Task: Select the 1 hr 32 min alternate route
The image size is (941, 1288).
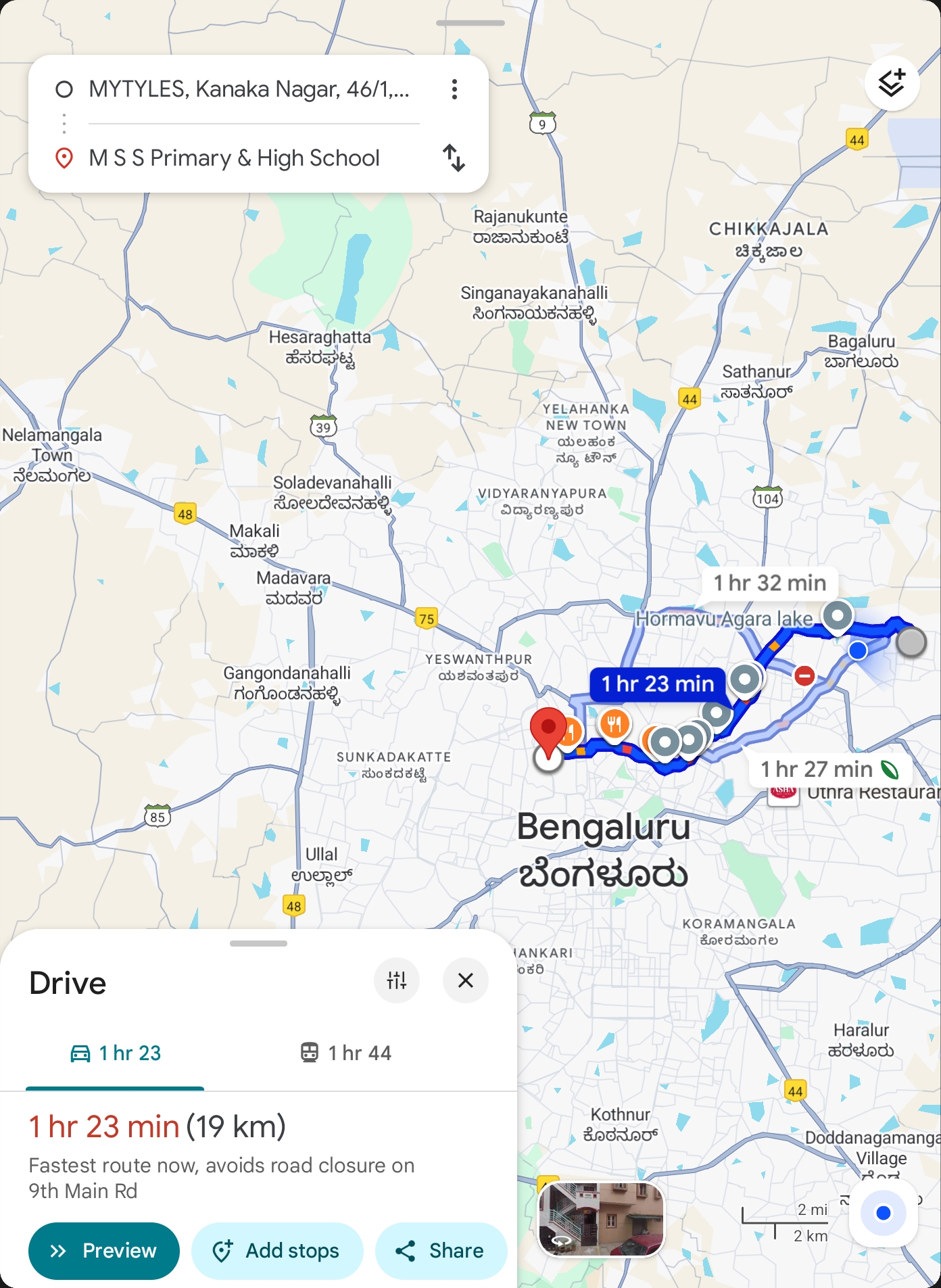Action: pos(769,583)
